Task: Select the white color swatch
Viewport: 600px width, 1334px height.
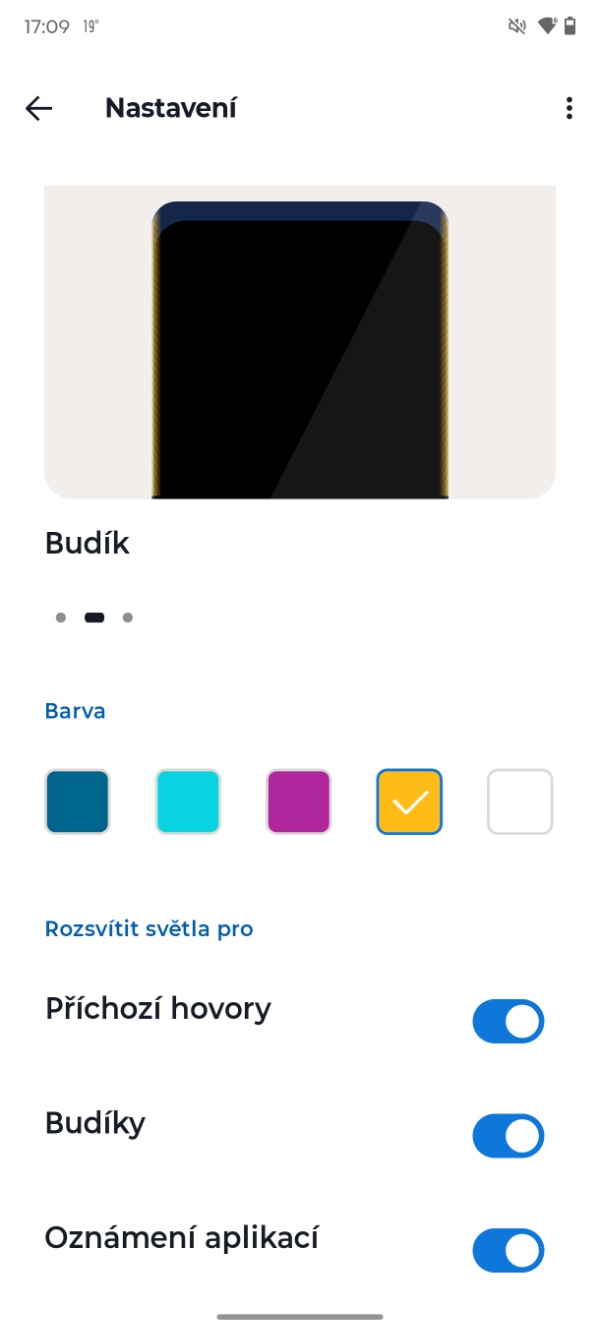Action: point(520,801)
